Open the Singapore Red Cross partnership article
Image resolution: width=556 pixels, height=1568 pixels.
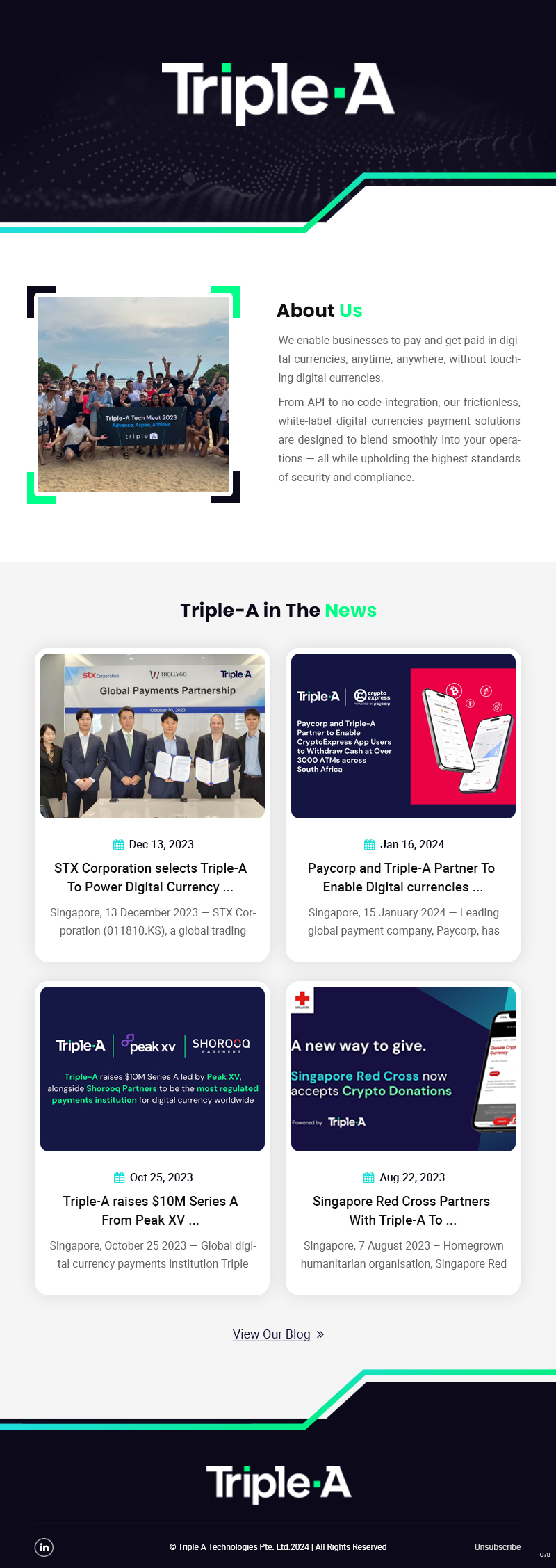402,1210
